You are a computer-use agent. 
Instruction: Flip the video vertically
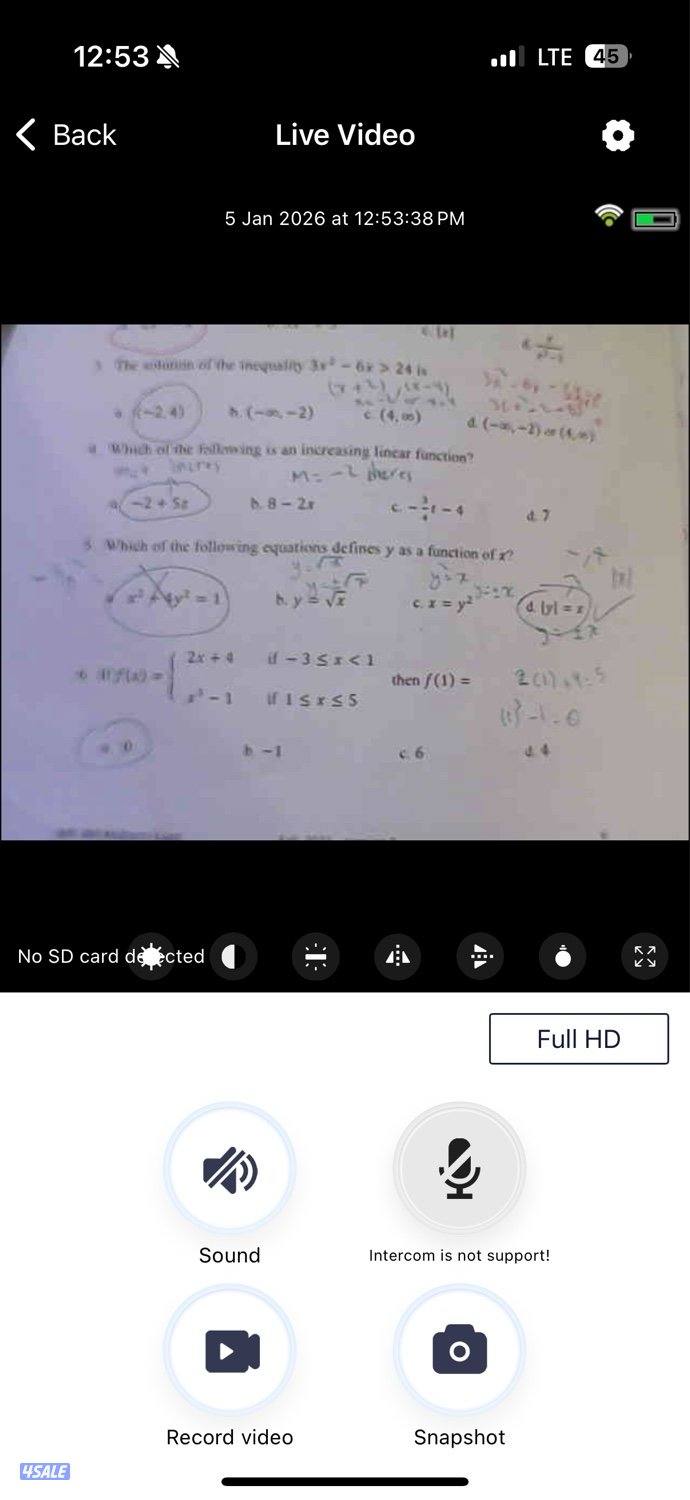481,957
